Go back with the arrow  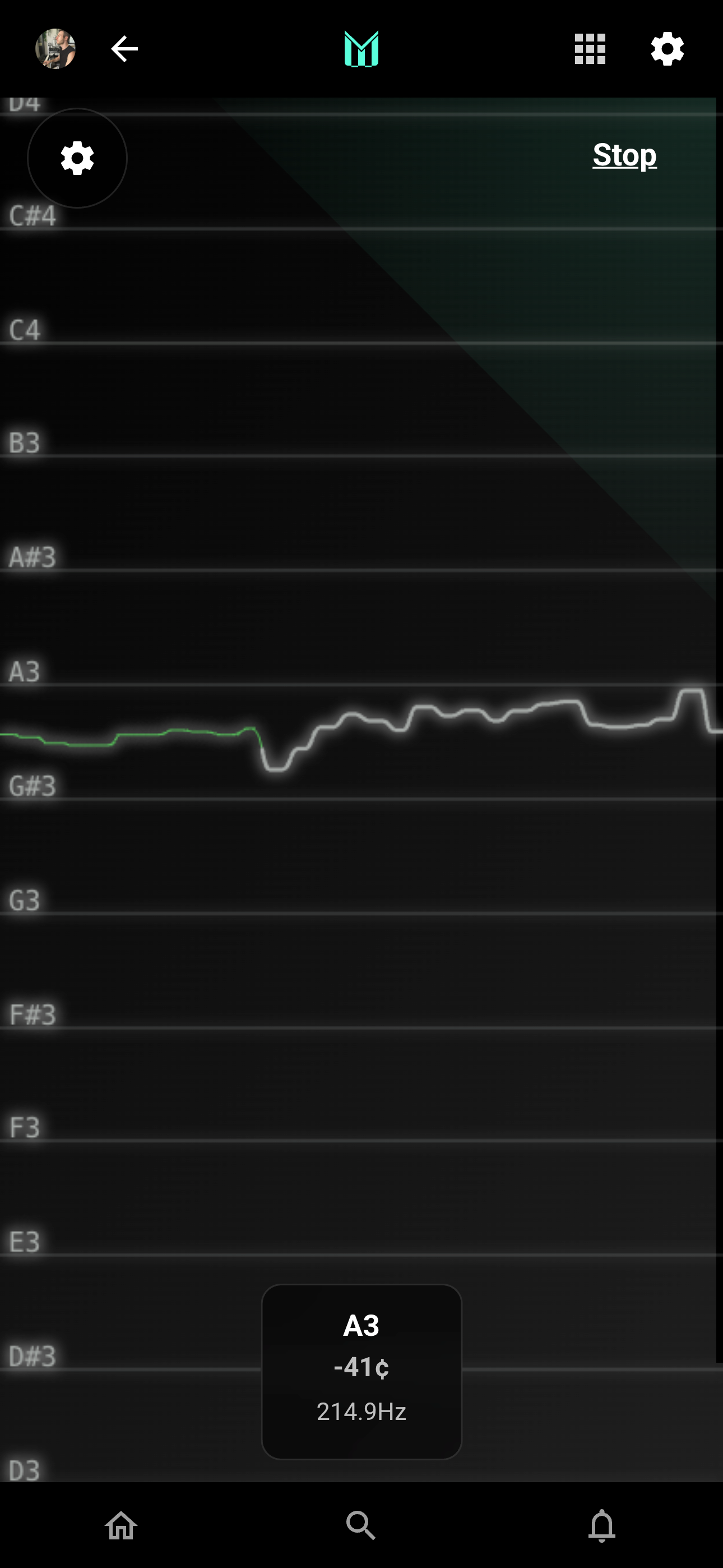click(x=124, y=49)
